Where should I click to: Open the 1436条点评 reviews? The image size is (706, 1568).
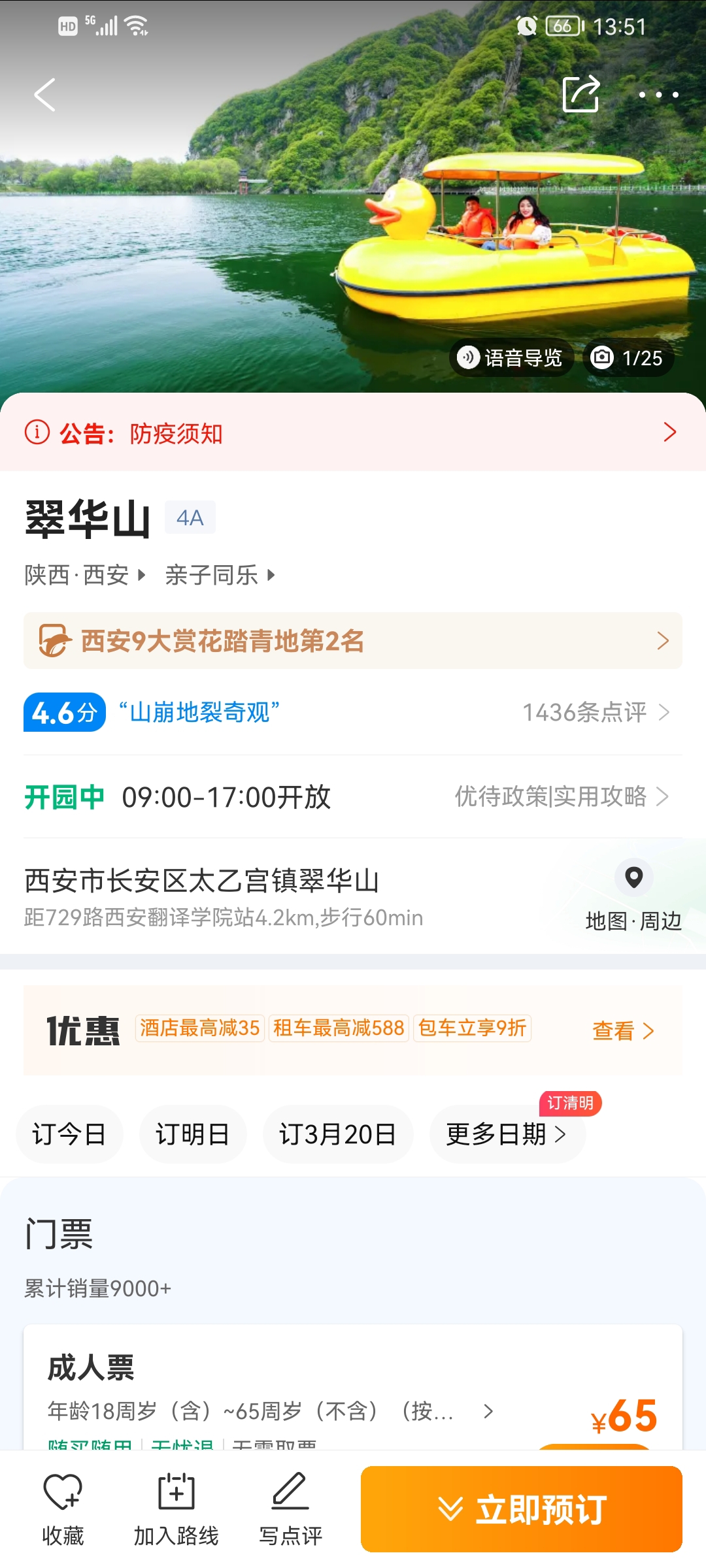point(596,712)
